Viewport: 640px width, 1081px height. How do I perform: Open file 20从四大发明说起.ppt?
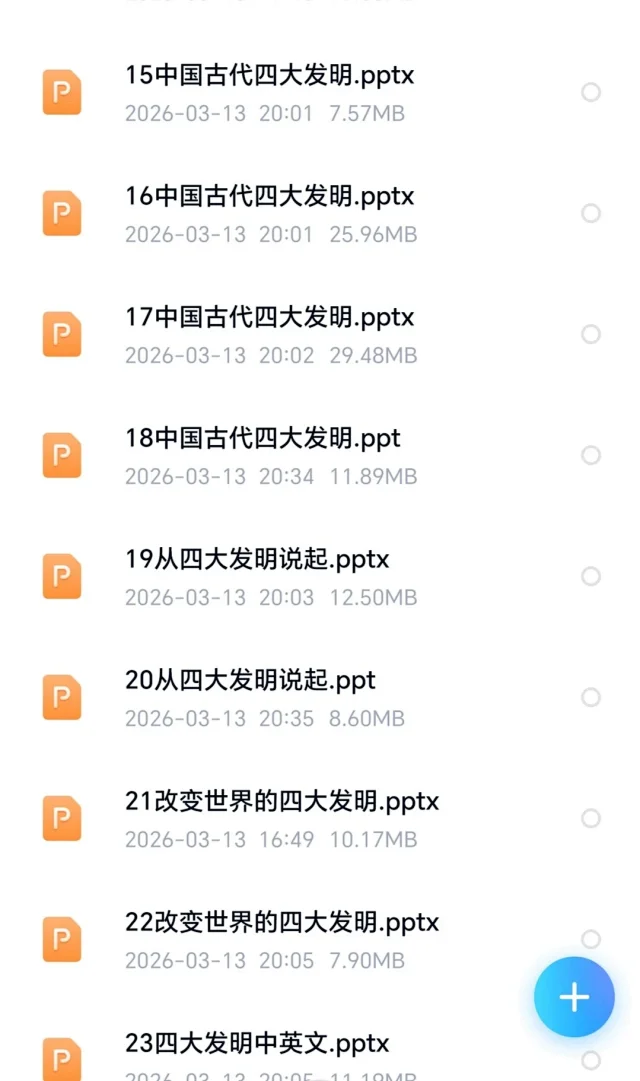(x=250, y=680)
